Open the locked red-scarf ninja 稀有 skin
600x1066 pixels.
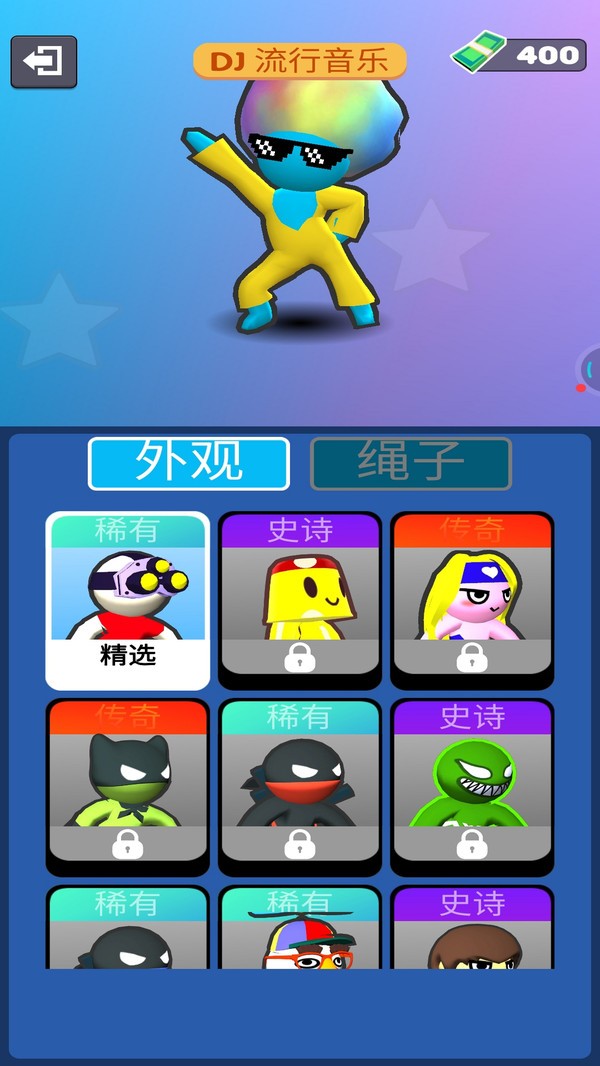pos(300,787)
